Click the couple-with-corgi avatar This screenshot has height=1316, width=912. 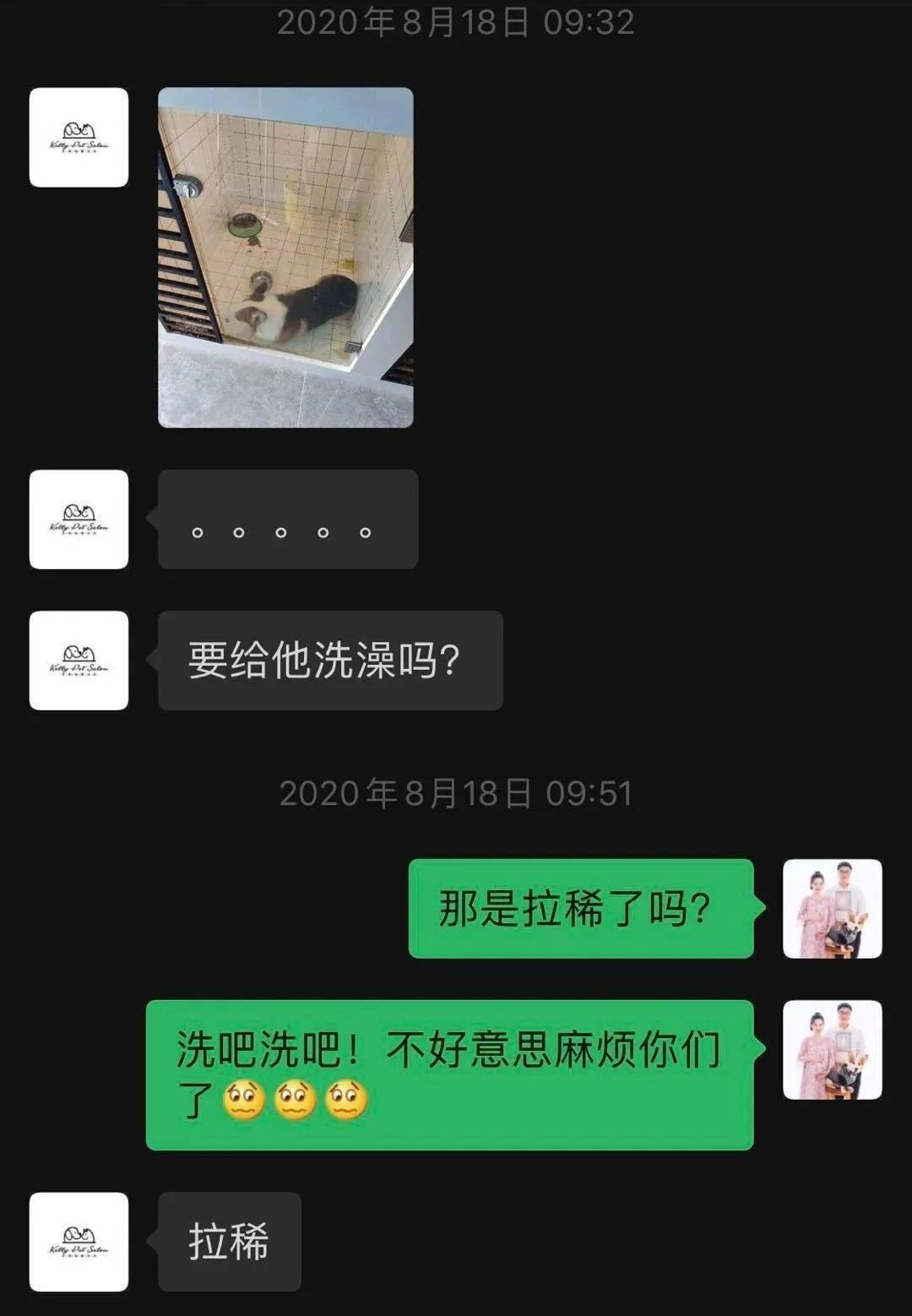tap(832, 908)
